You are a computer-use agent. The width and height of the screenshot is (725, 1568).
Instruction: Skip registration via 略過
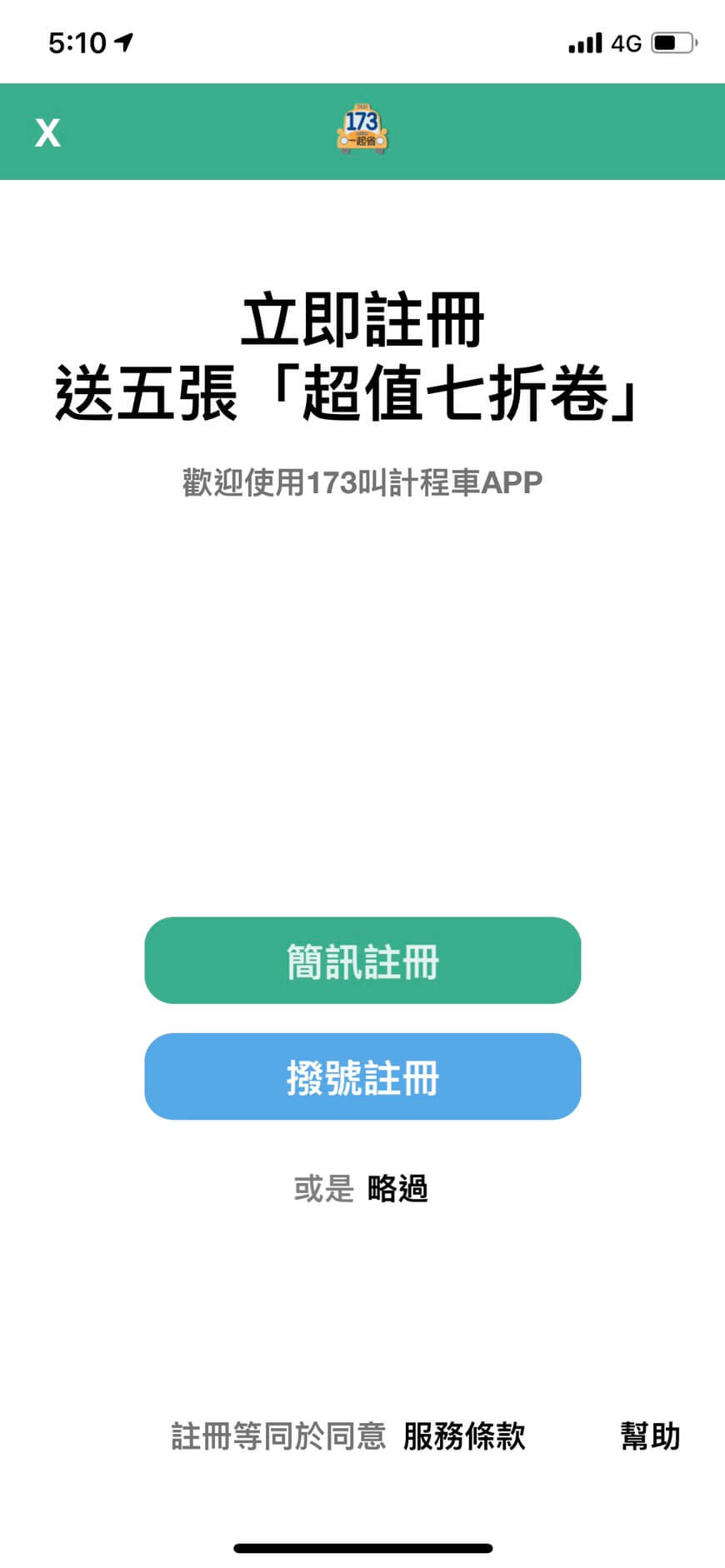pos(397,1189)
